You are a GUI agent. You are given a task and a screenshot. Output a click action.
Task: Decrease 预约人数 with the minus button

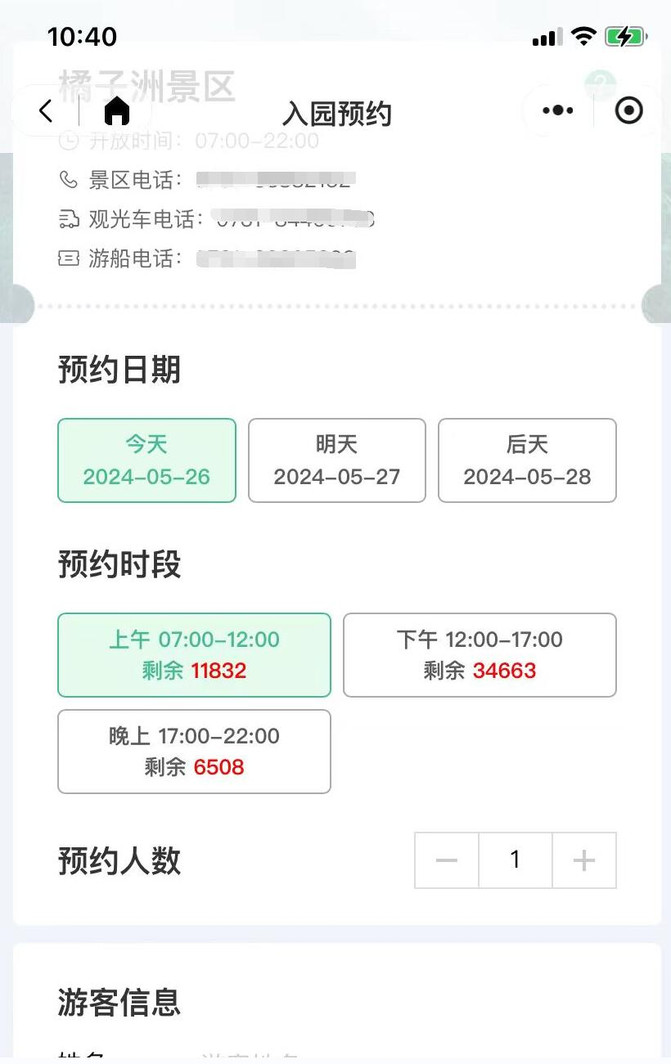(447, 860)
